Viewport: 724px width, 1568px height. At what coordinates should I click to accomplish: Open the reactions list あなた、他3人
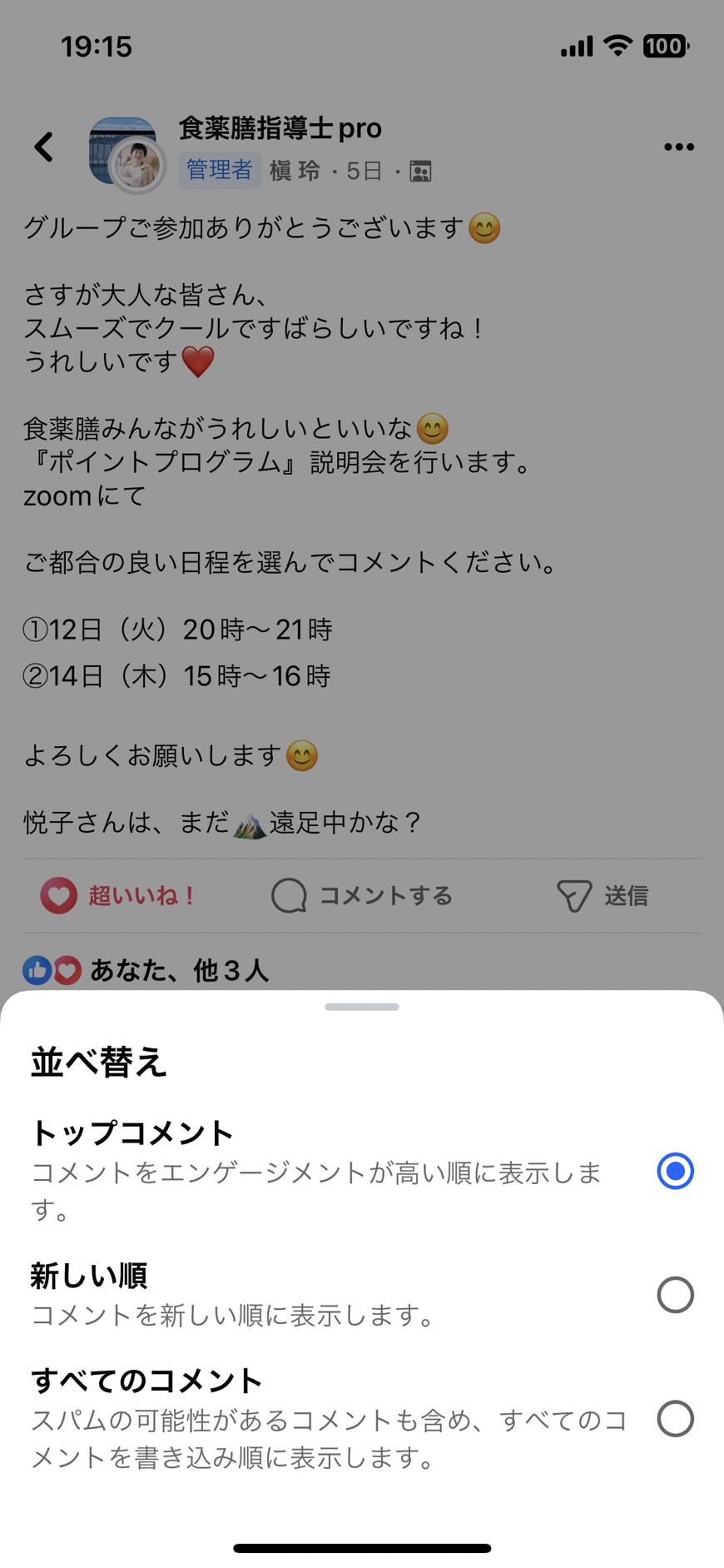pyautogui.click(x=146, y=970)
